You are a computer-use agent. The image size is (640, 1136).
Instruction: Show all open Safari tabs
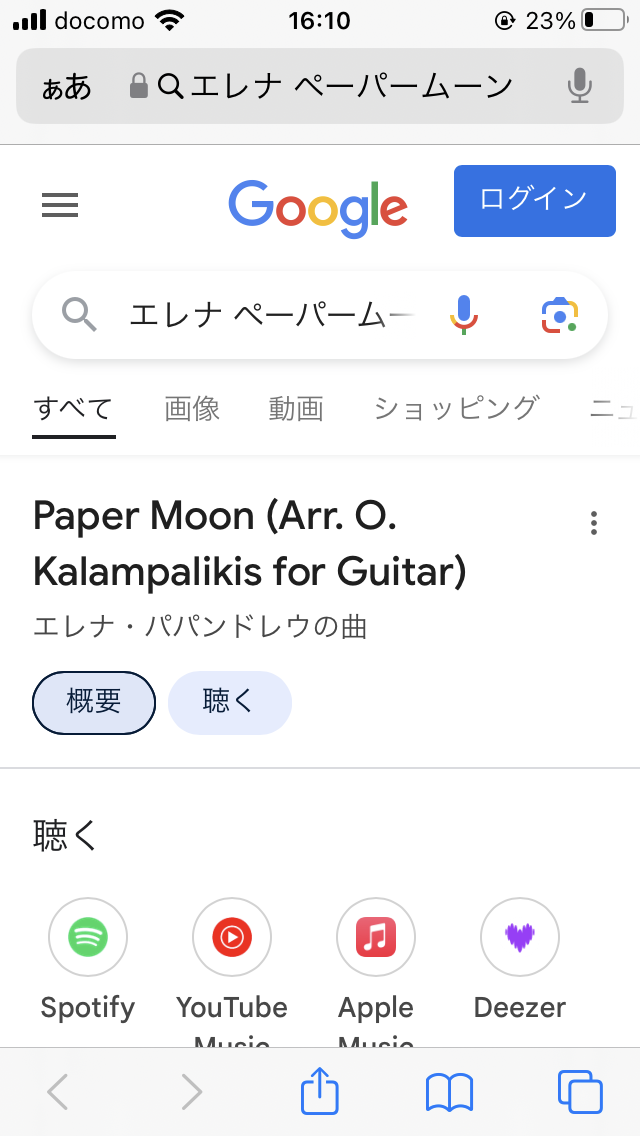(x=580, y=1092)
